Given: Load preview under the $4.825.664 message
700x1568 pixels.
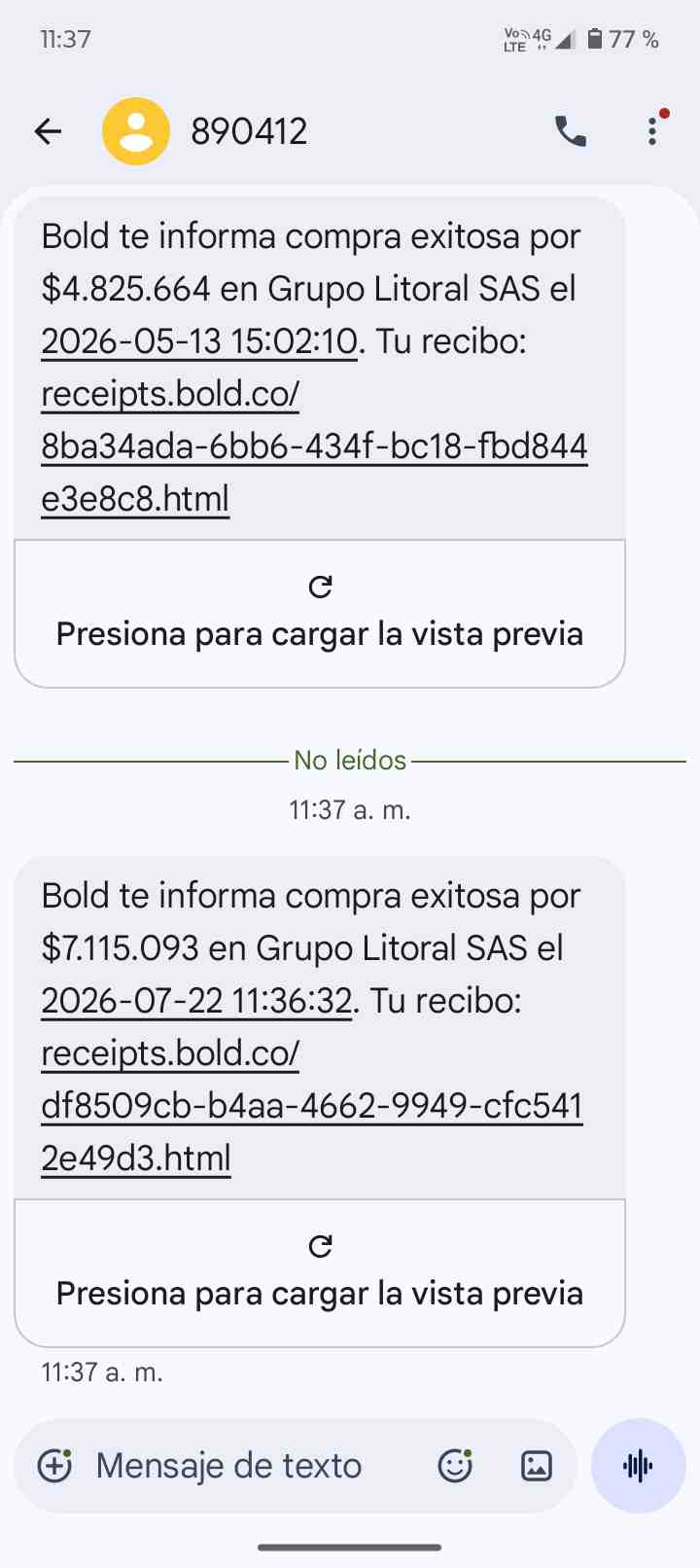Looking at the screenshot, I should (320, 614).
